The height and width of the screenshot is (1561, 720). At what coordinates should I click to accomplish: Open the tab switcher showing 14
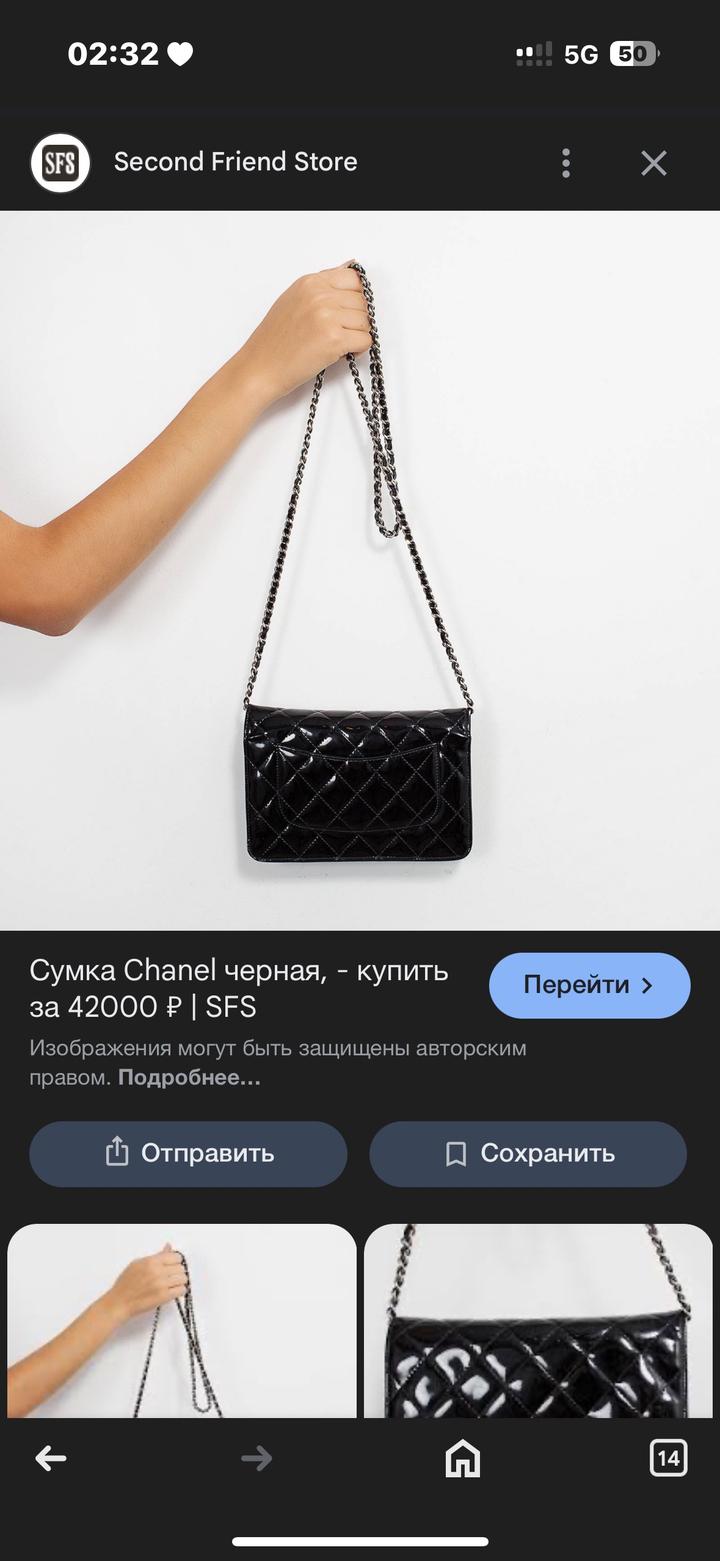point(668,1458)
